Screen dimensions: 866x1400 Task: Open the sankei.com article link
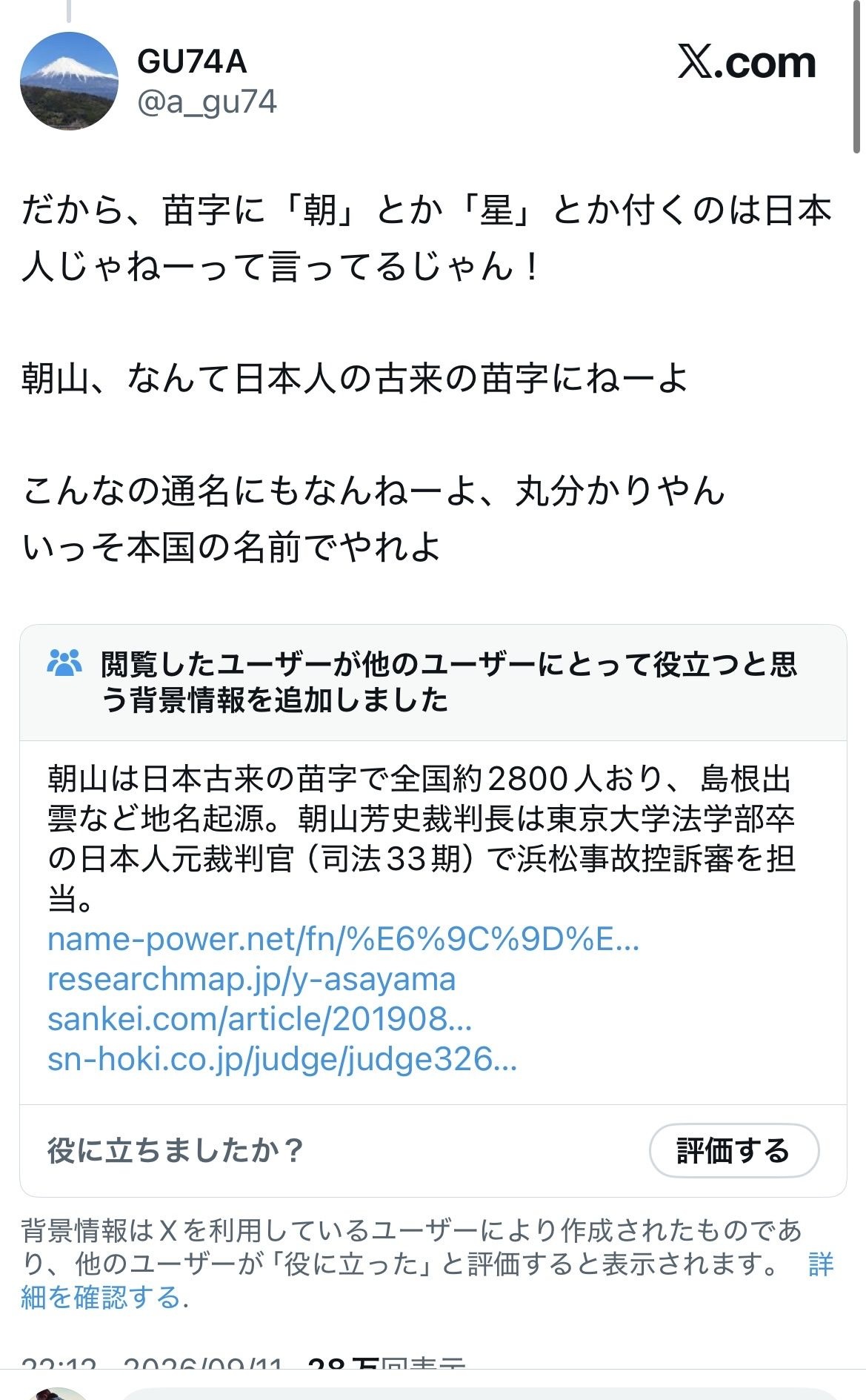(259, 1020)
